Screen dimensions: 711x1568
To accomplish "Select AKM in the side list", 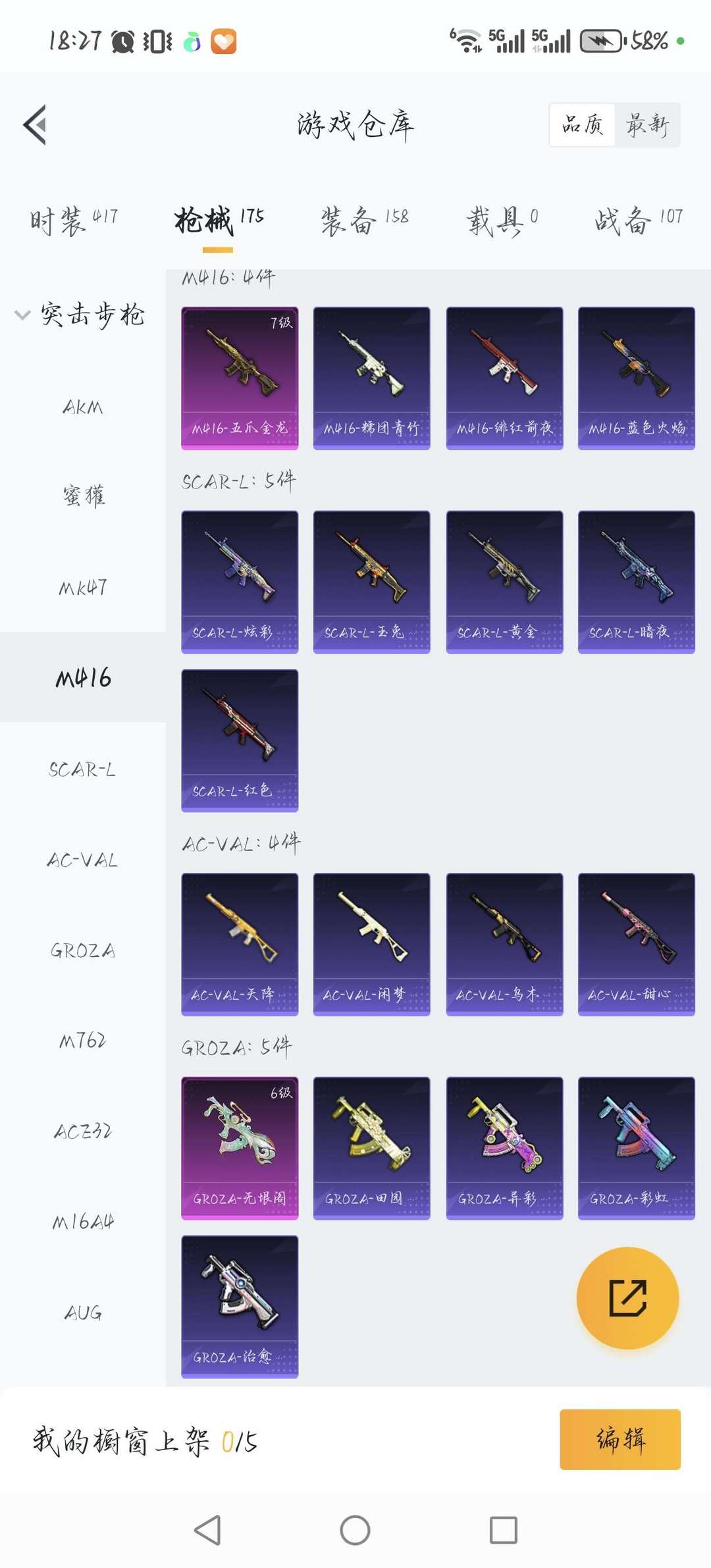I will pos(83,407).
